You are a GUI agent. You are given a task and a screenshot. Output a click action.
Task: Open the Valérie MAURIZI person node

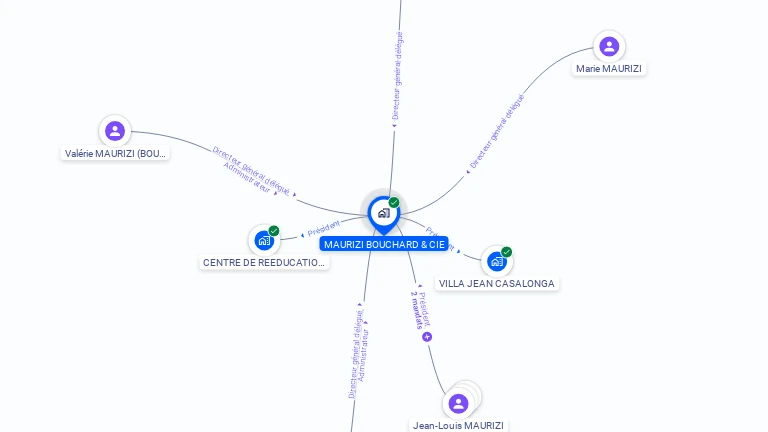pos(115,131)
